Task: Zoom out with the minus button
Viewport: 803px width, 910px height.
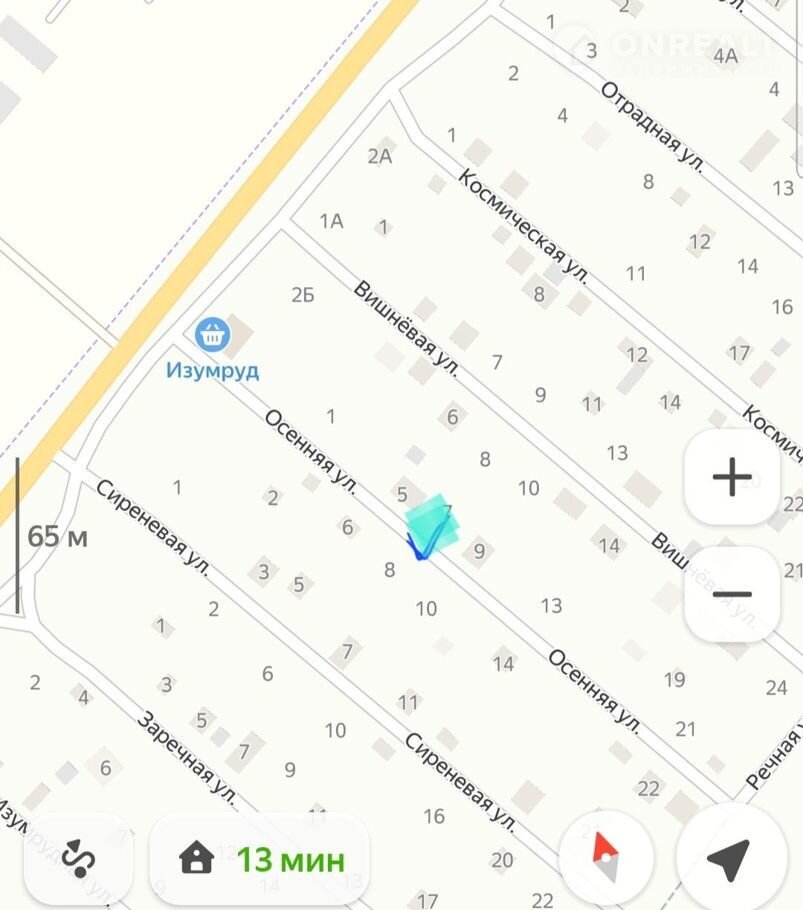Action: tap(731, 594)
